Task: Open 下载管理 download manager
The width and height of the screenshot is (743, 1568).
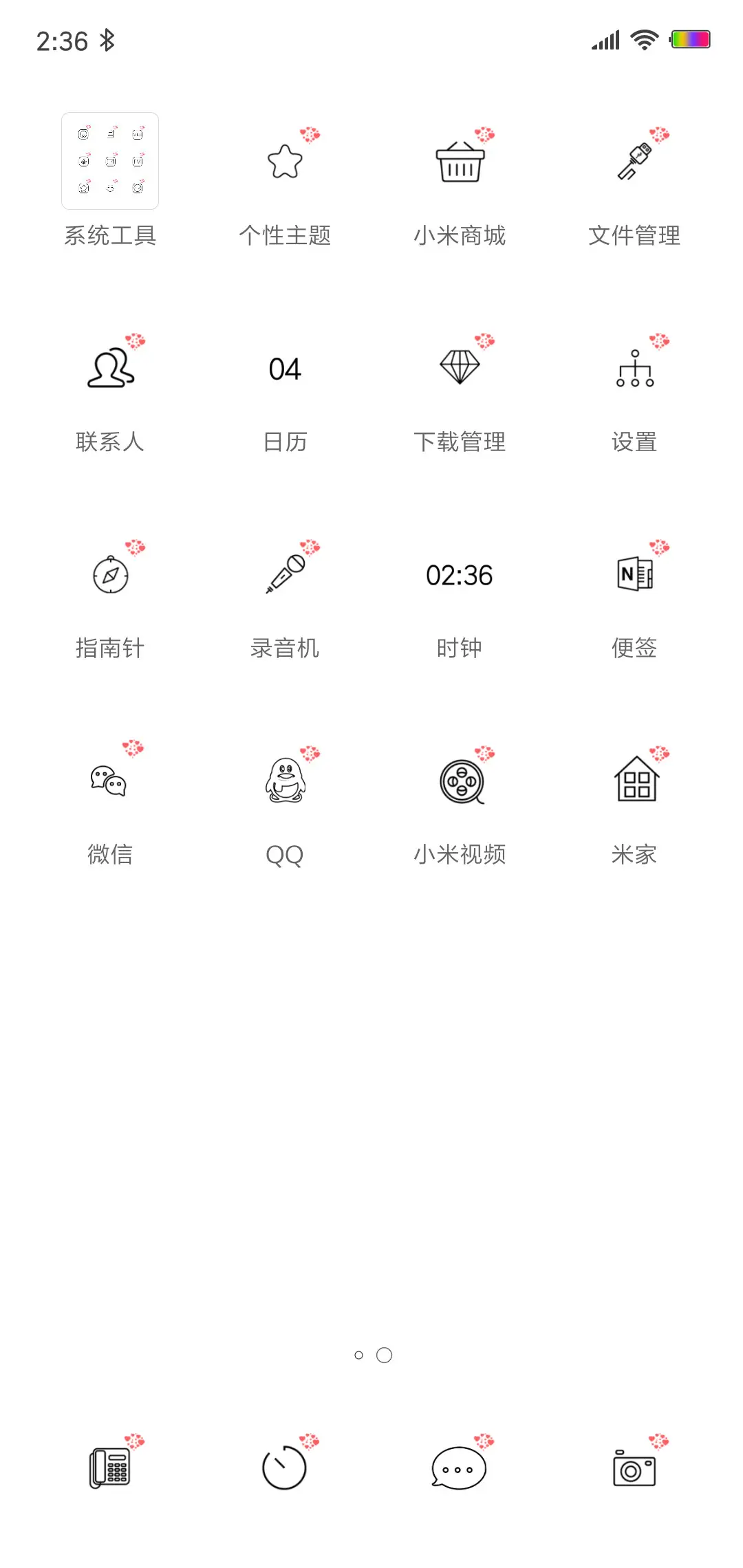Action: click(x=460, y=368)
